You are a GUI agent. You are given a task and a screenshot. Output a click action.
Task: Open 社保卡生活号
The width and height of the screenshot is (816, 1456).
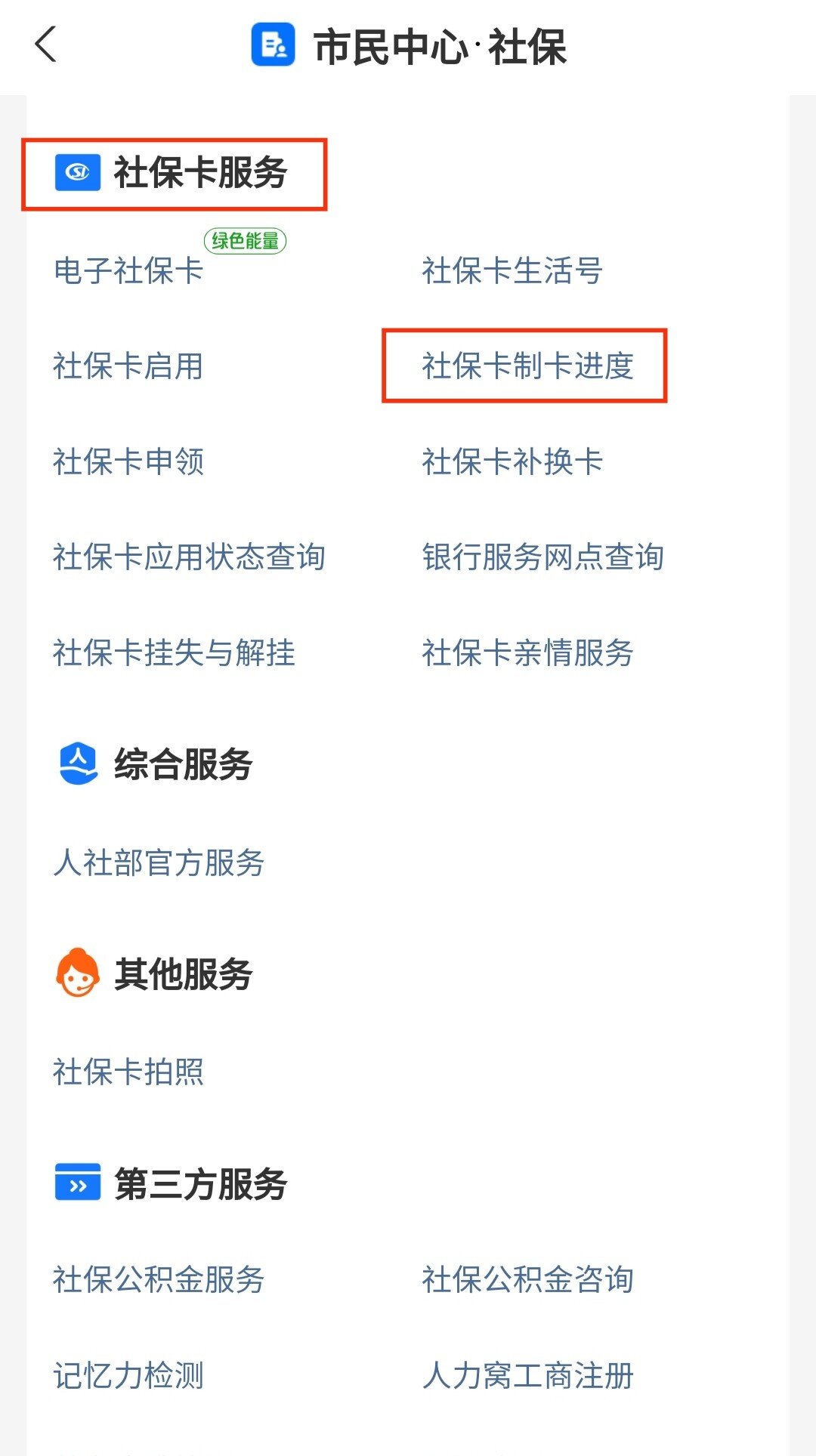click(512, 271)
